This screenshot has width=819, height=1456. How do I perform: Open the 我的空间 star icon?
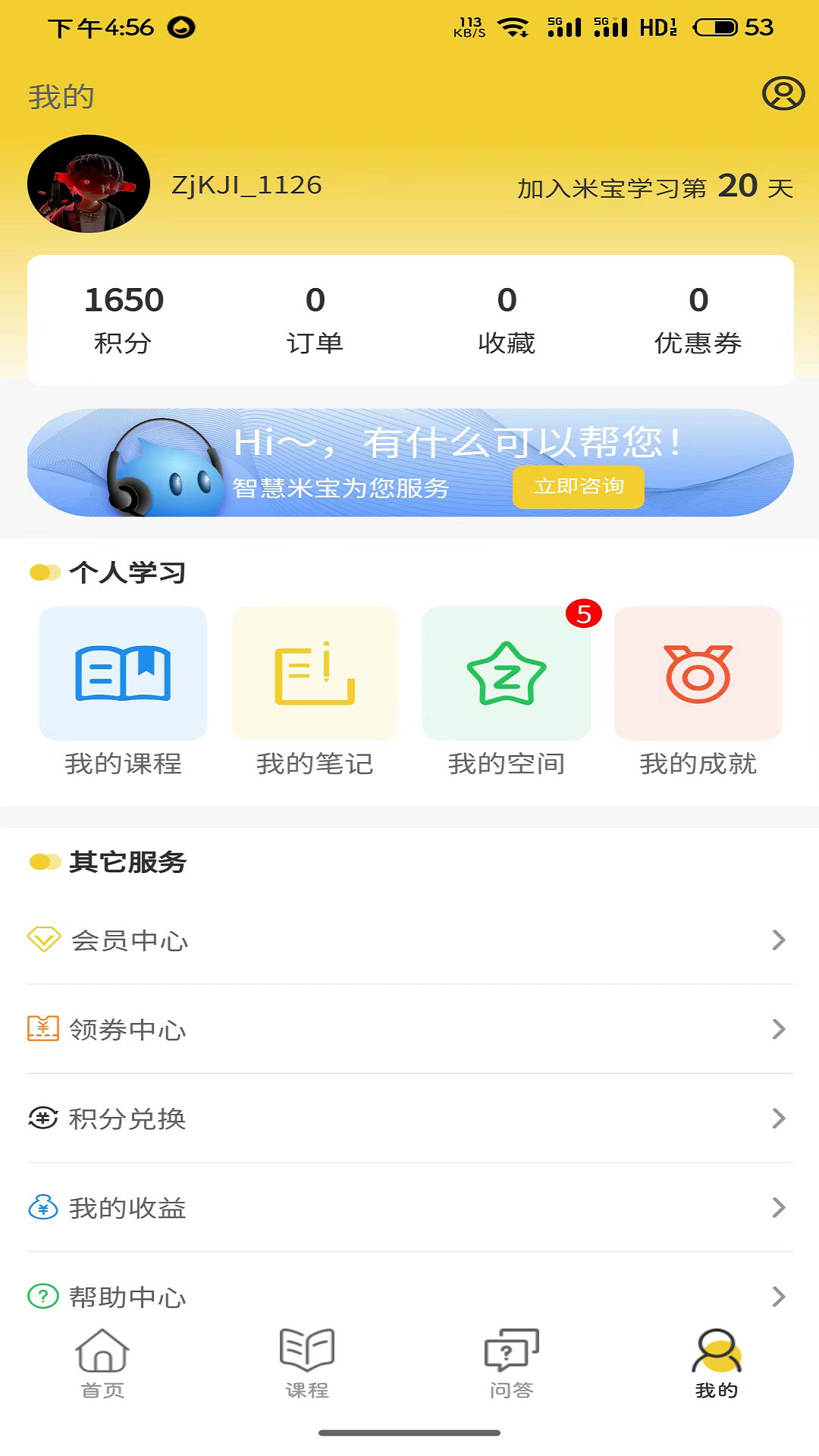coord(506,673)
